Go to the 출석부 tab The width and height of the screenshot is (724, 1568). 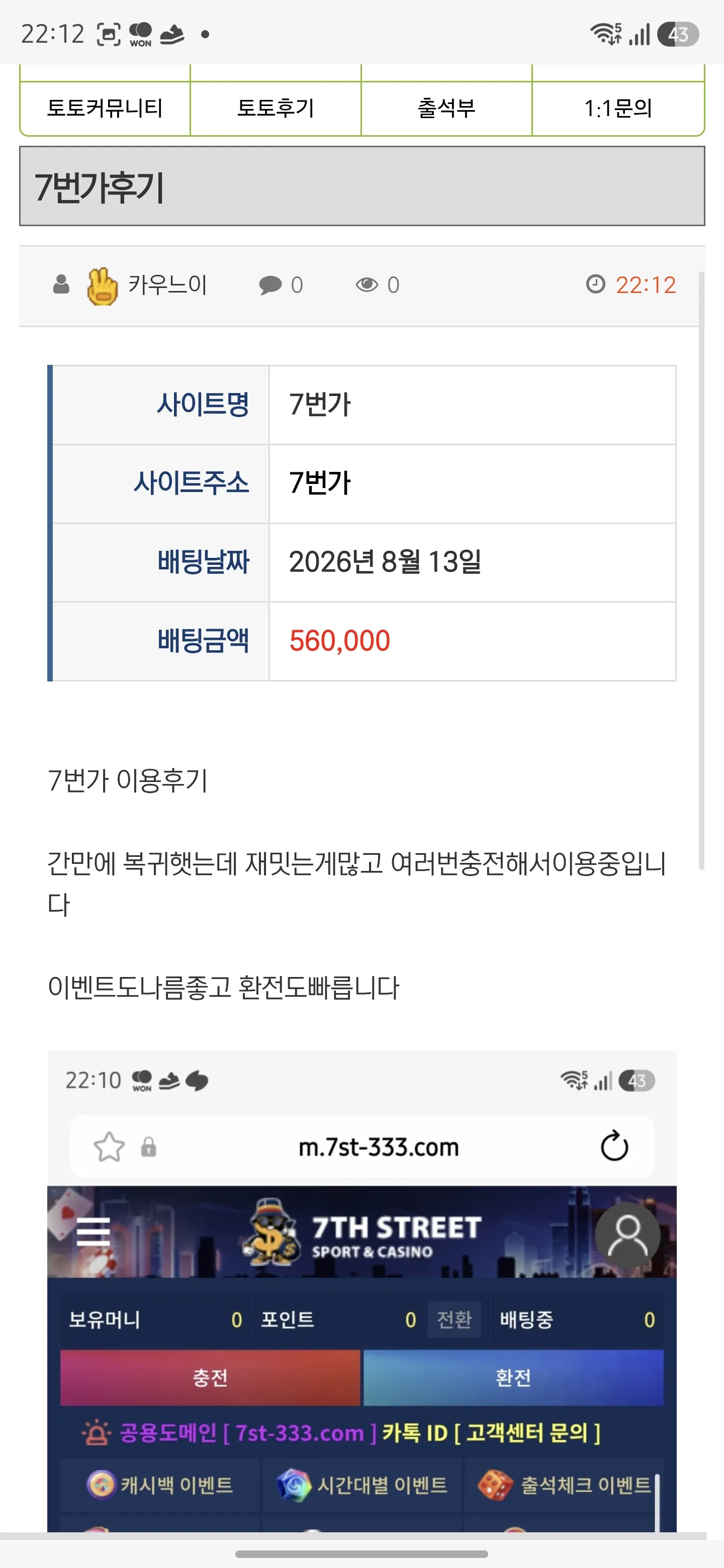coord(446,109)
